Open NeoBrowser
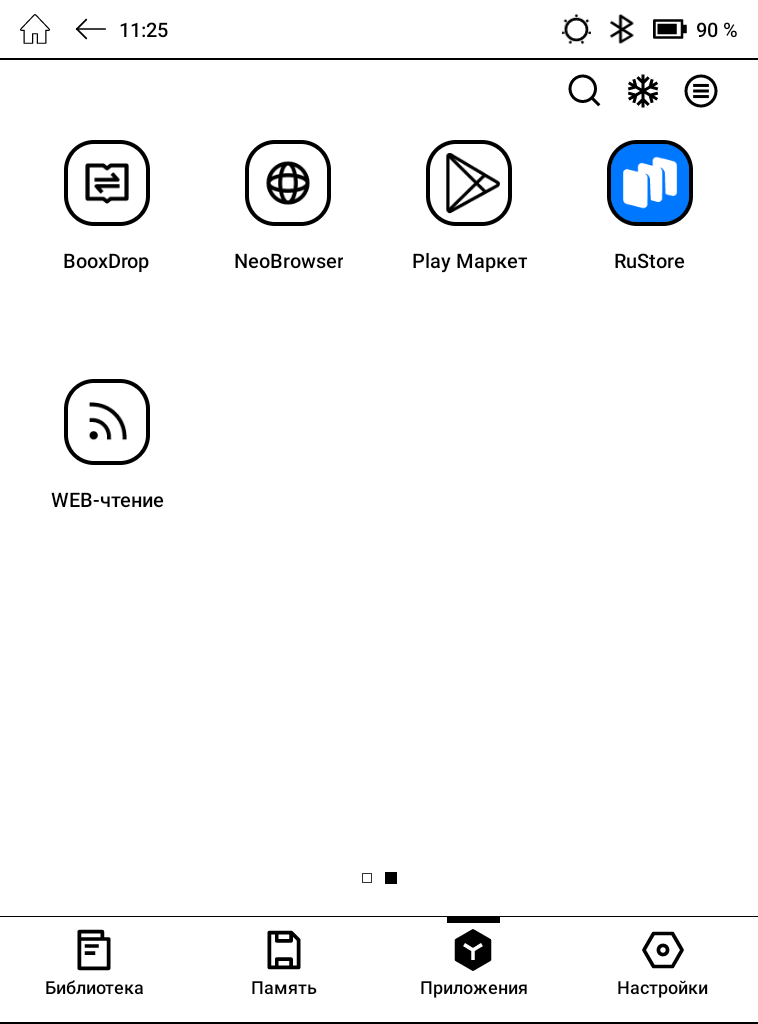The height and width of the screenshot is (1024, 758). pyautogui.click(x=288, y=183)
